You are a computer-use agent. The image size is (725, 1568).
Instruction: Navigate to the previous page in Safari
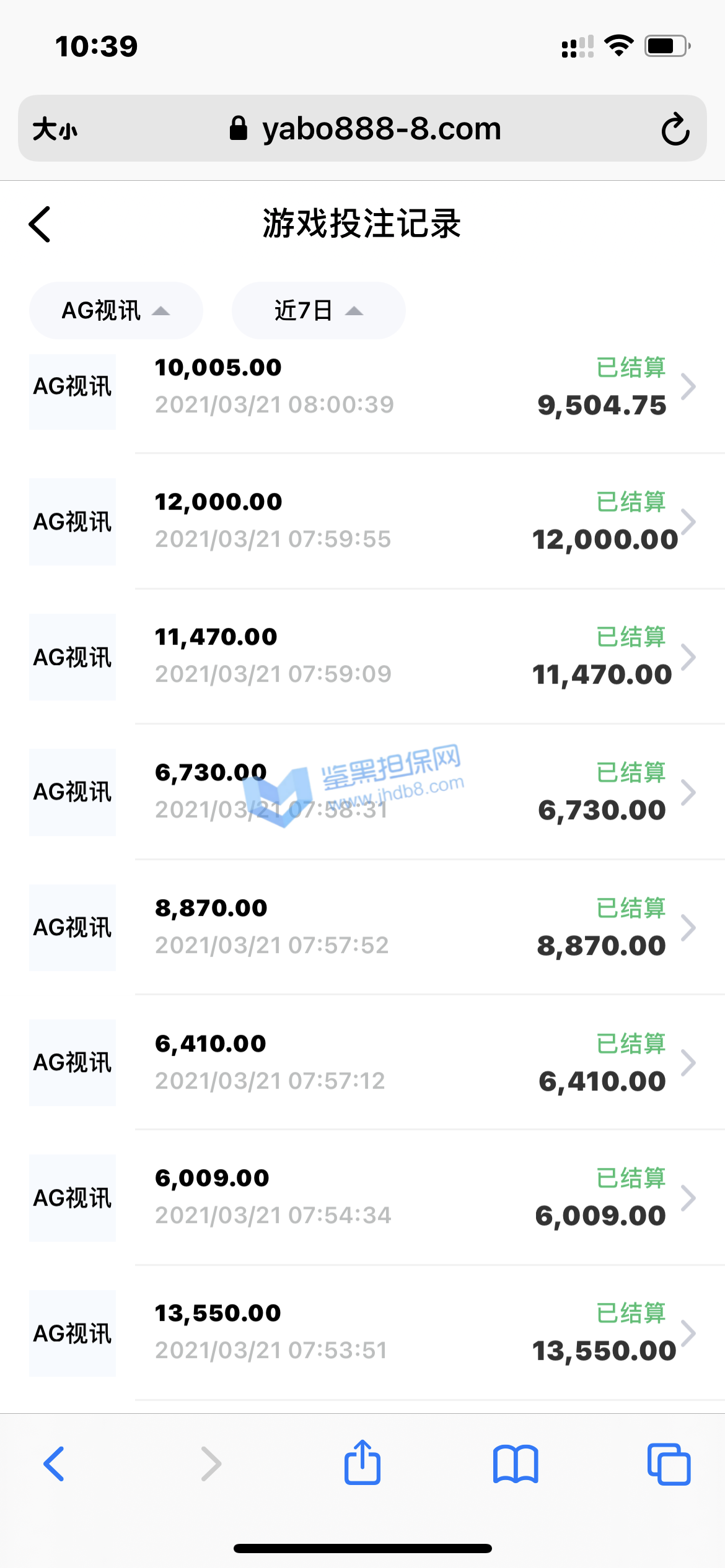[55, 1464]
